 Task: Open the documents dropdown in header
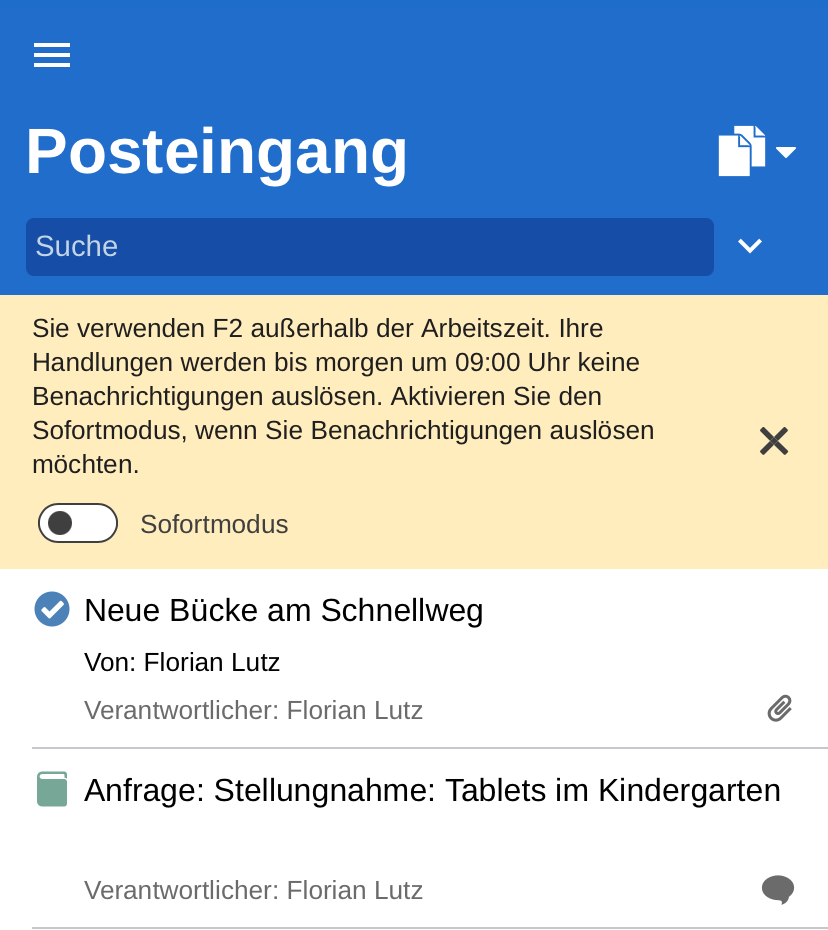pyautogui.click(x=757, y=152)
